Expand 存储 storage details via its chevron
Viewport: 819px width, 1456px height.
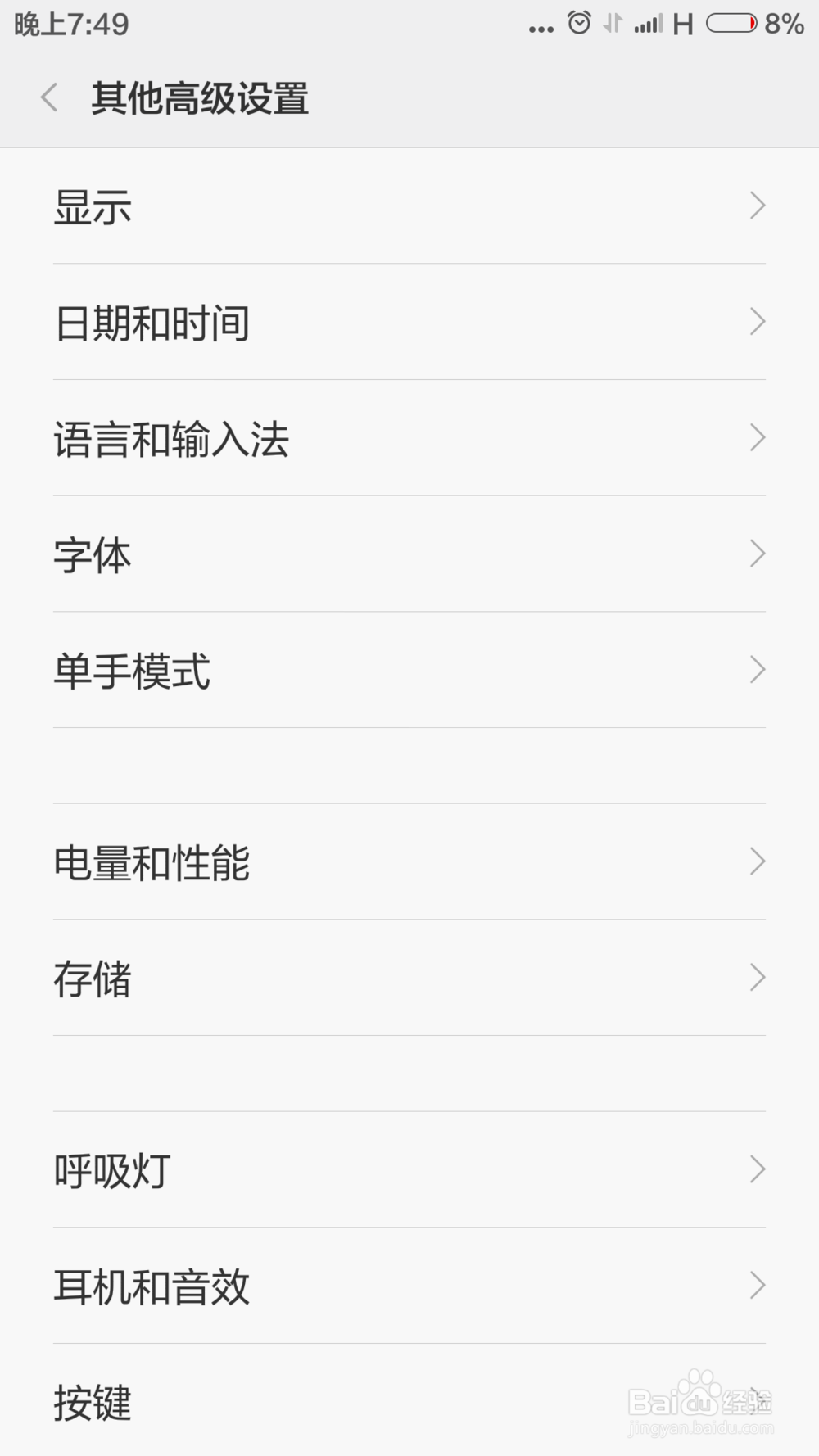pyautogui.click(x=757, y=978)
